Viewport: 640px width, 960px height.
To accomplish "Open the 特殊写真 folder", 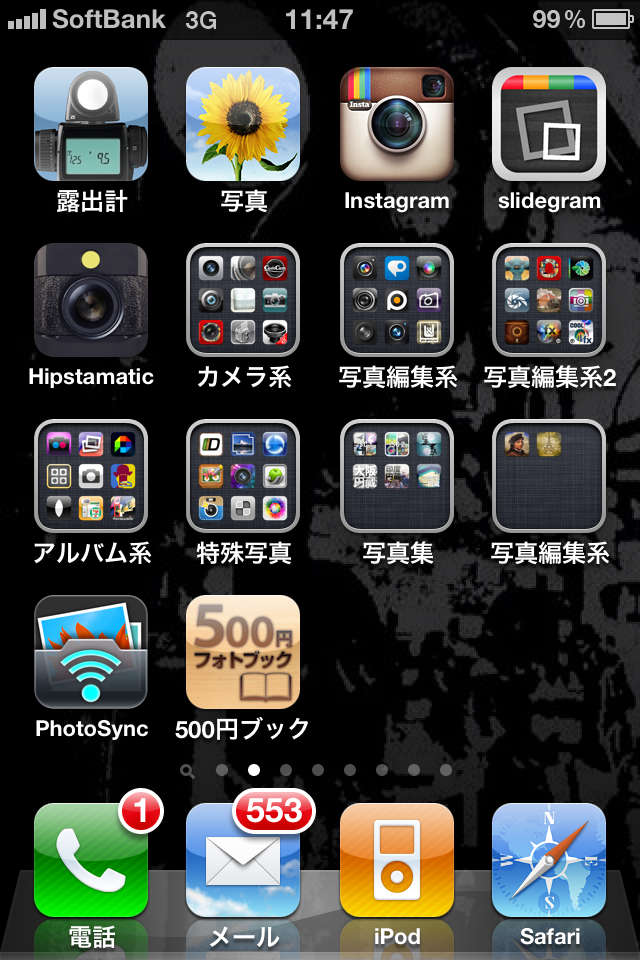I will pos(243,476).
